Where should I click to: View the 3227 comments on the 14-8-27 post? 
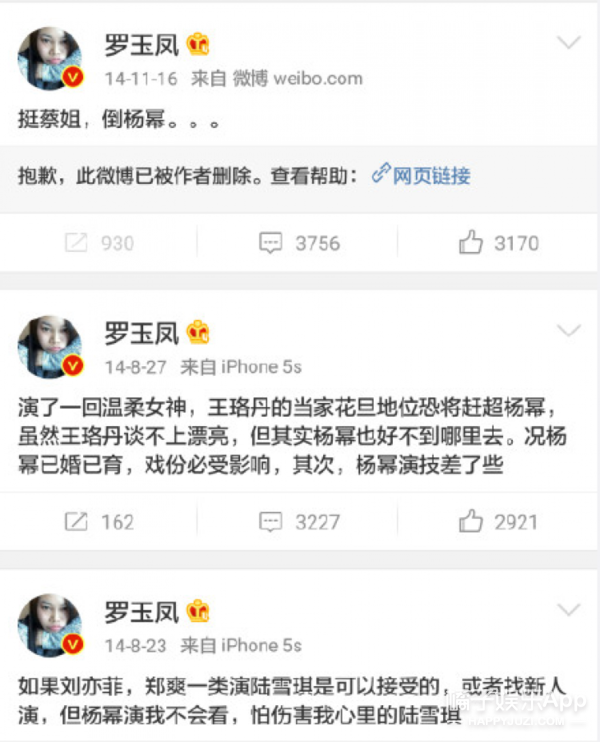[299, 521]
